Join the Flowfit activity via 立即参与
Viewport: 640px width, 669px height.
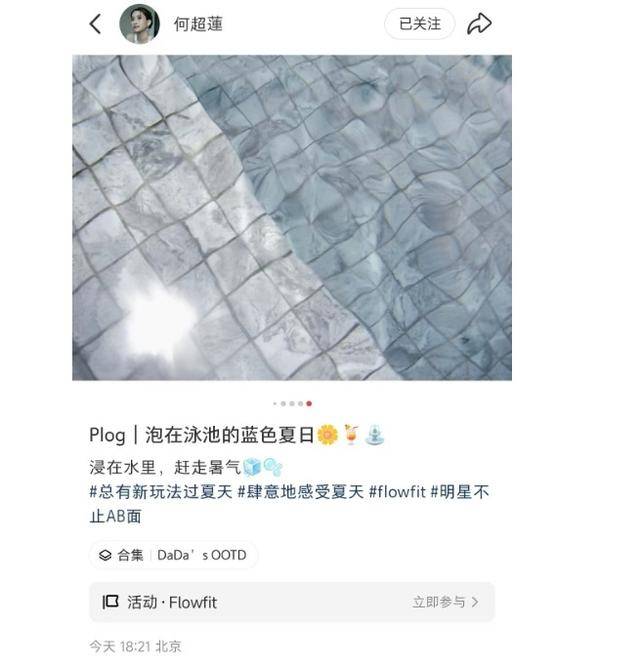pyautogui.click(x=445, y=602)
